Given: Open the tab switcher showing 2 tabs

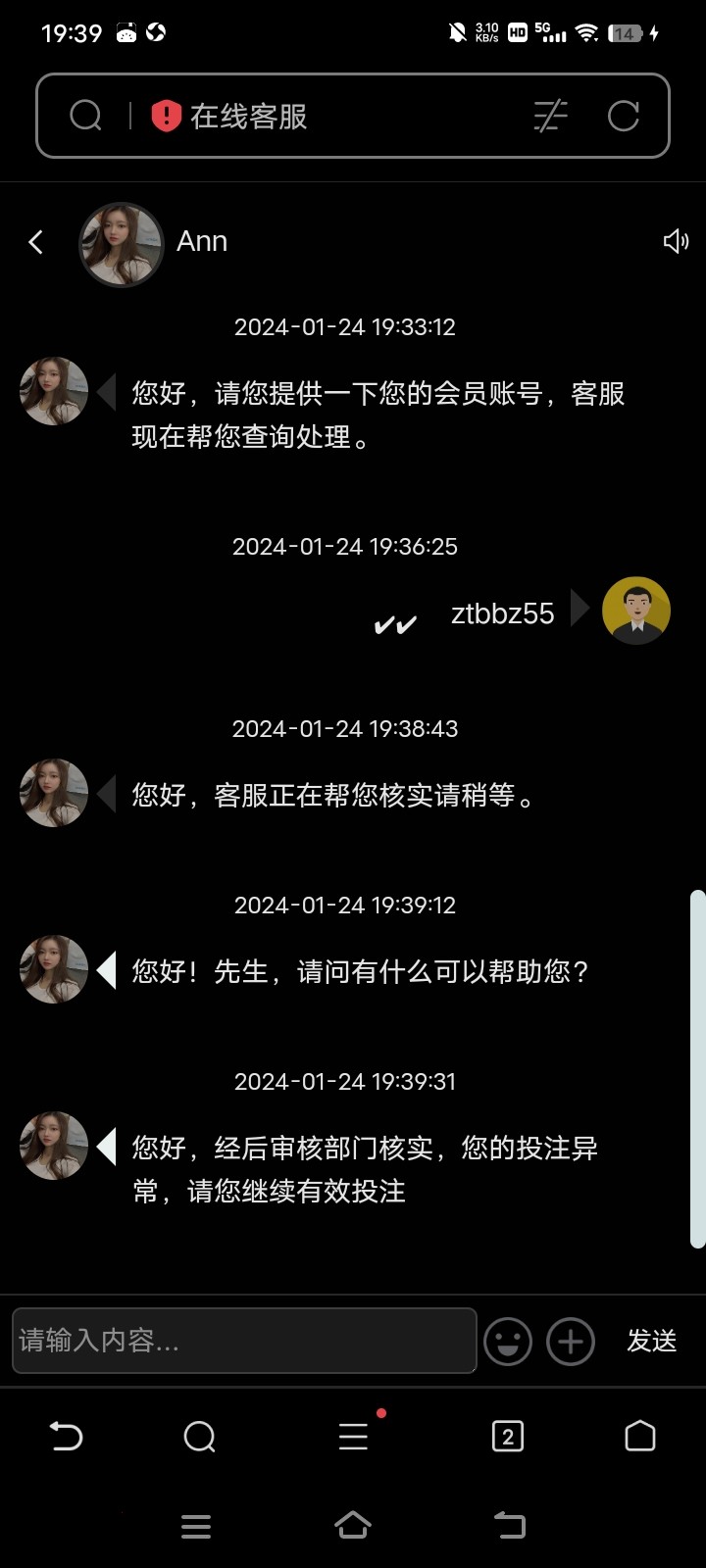Looking at the screenshot, I should click(507, 1437).
